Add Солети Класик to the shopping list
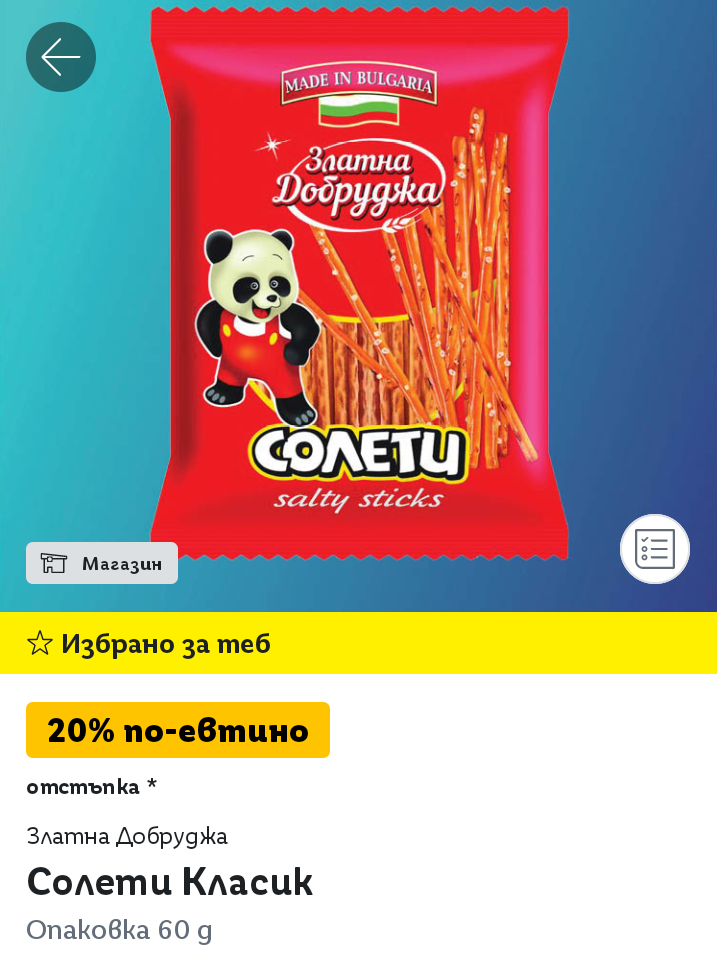 (655, 549)
